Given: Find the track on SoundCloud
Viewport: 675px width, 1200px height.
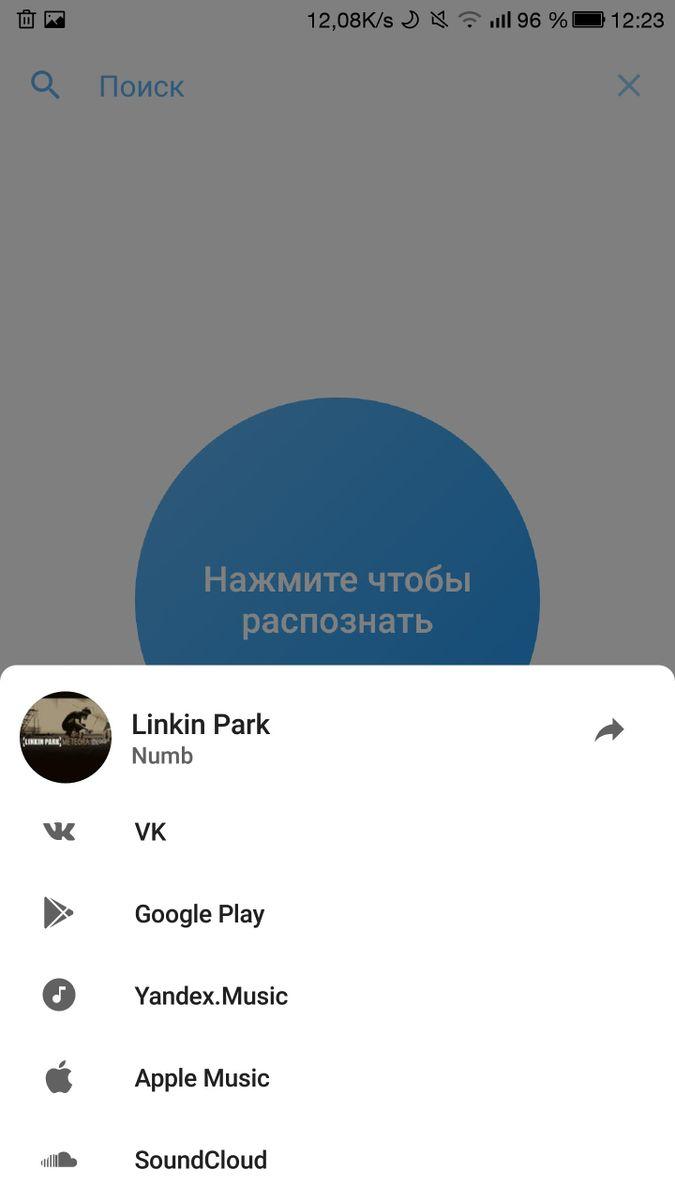Looking at the screenshot, I should coord(200,1160).
